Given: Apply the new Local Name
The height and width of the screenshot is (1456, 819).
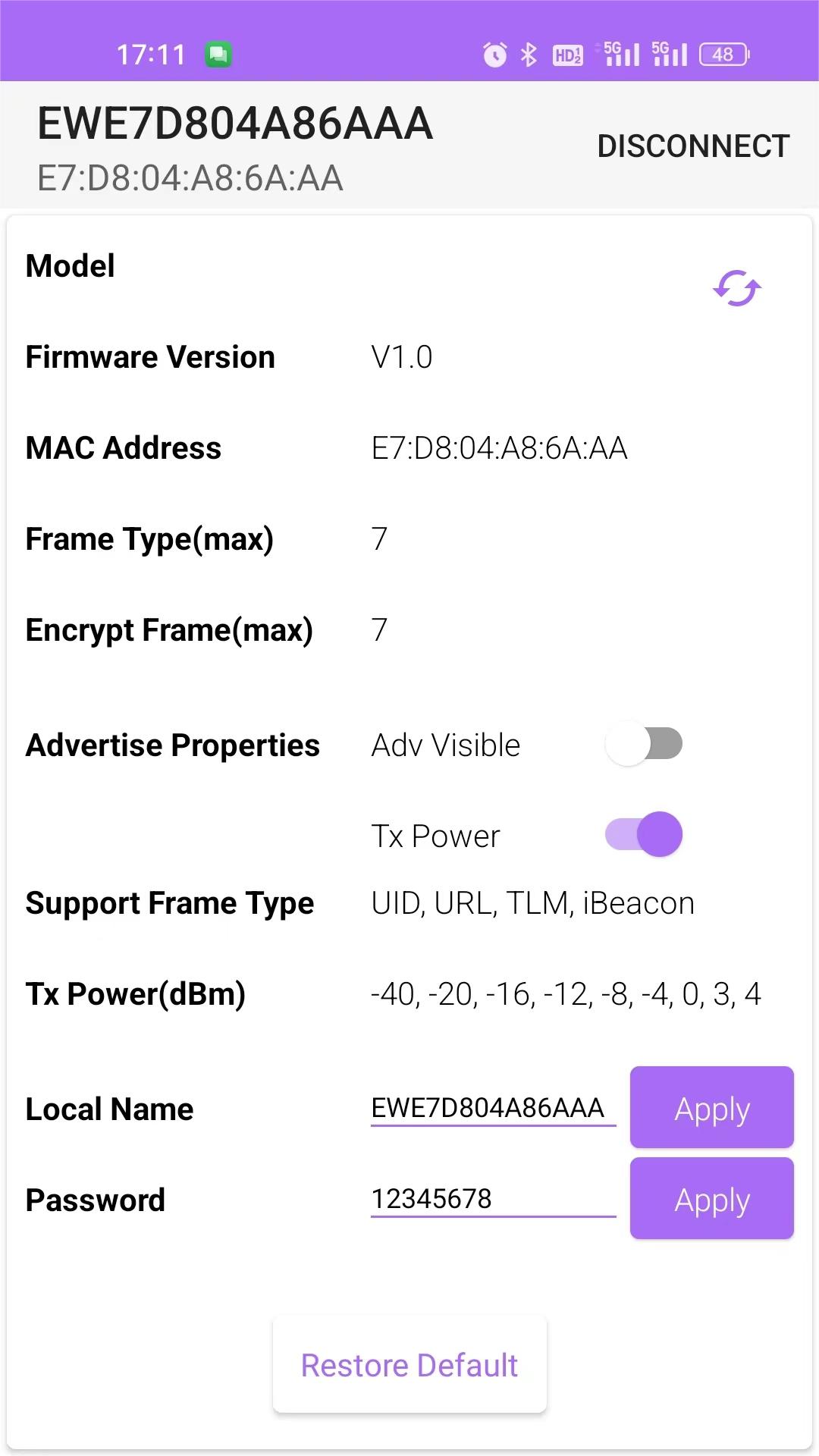Looking at the screenshot, I should point(711,1108).
